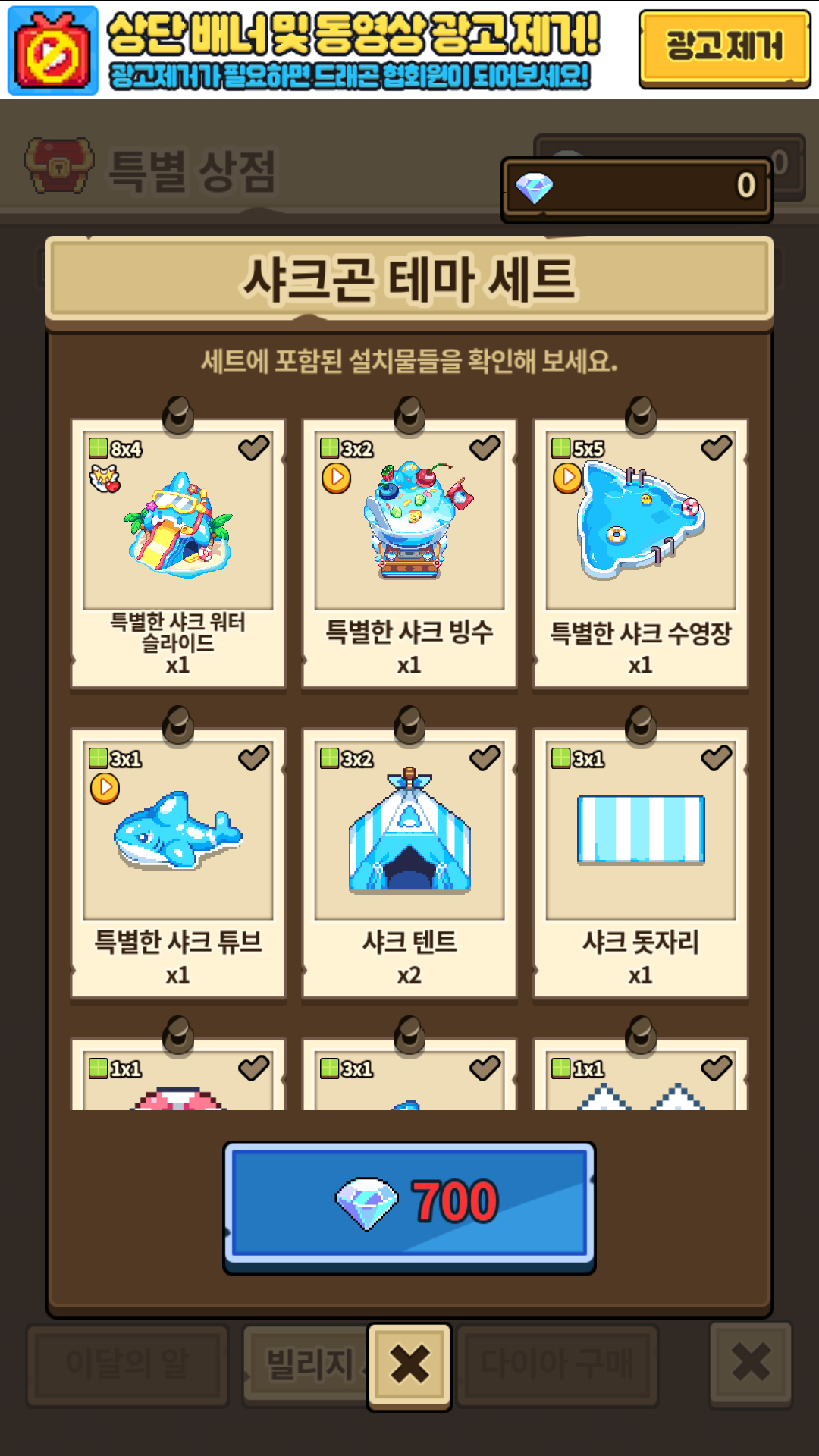The width and height of the screenshot is (819, 1456).
Task: Play preview for 특별한 샤크 수영장
Action: [567, 479]
